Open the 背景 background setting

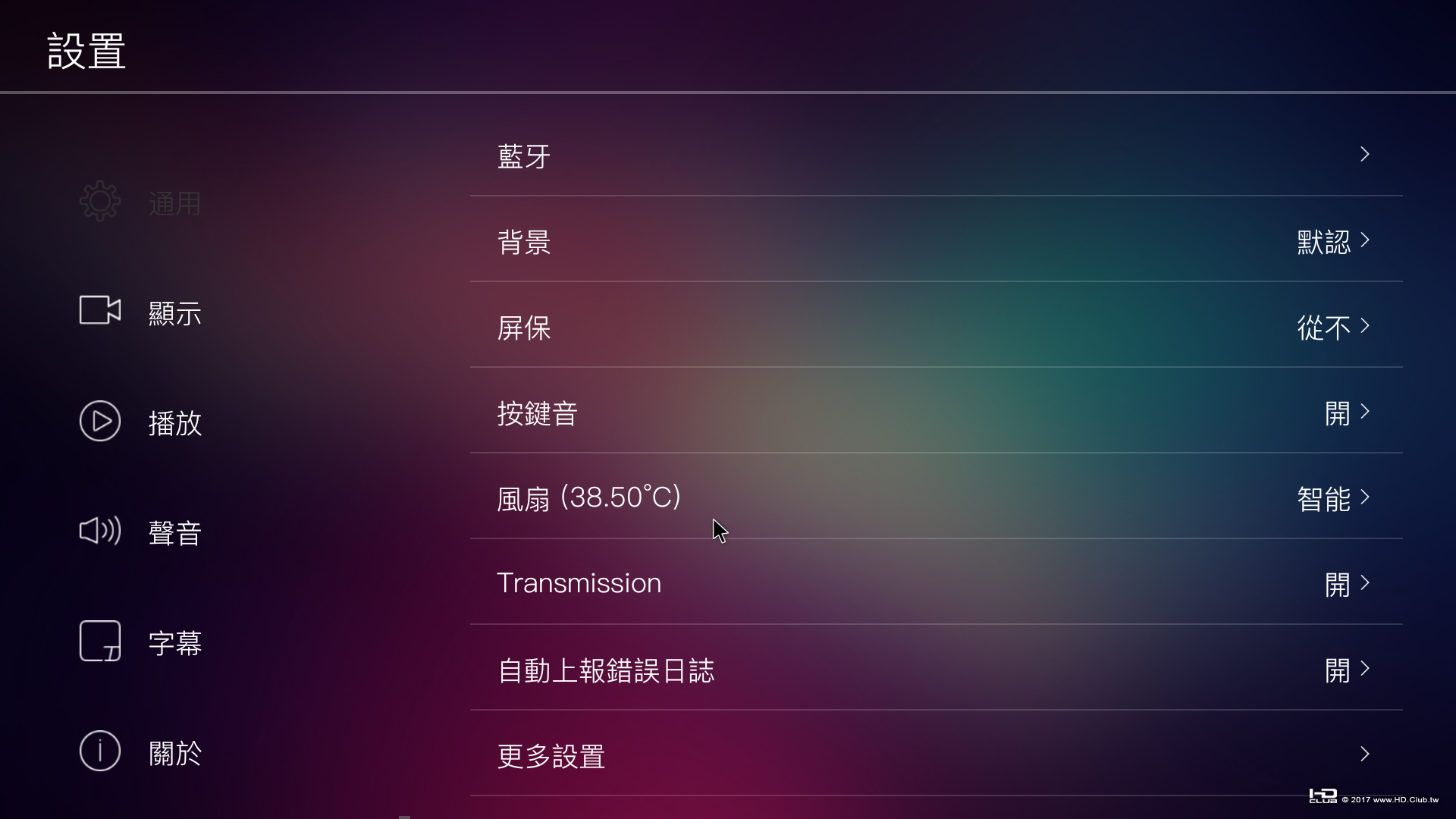click(x=936, y=241)
